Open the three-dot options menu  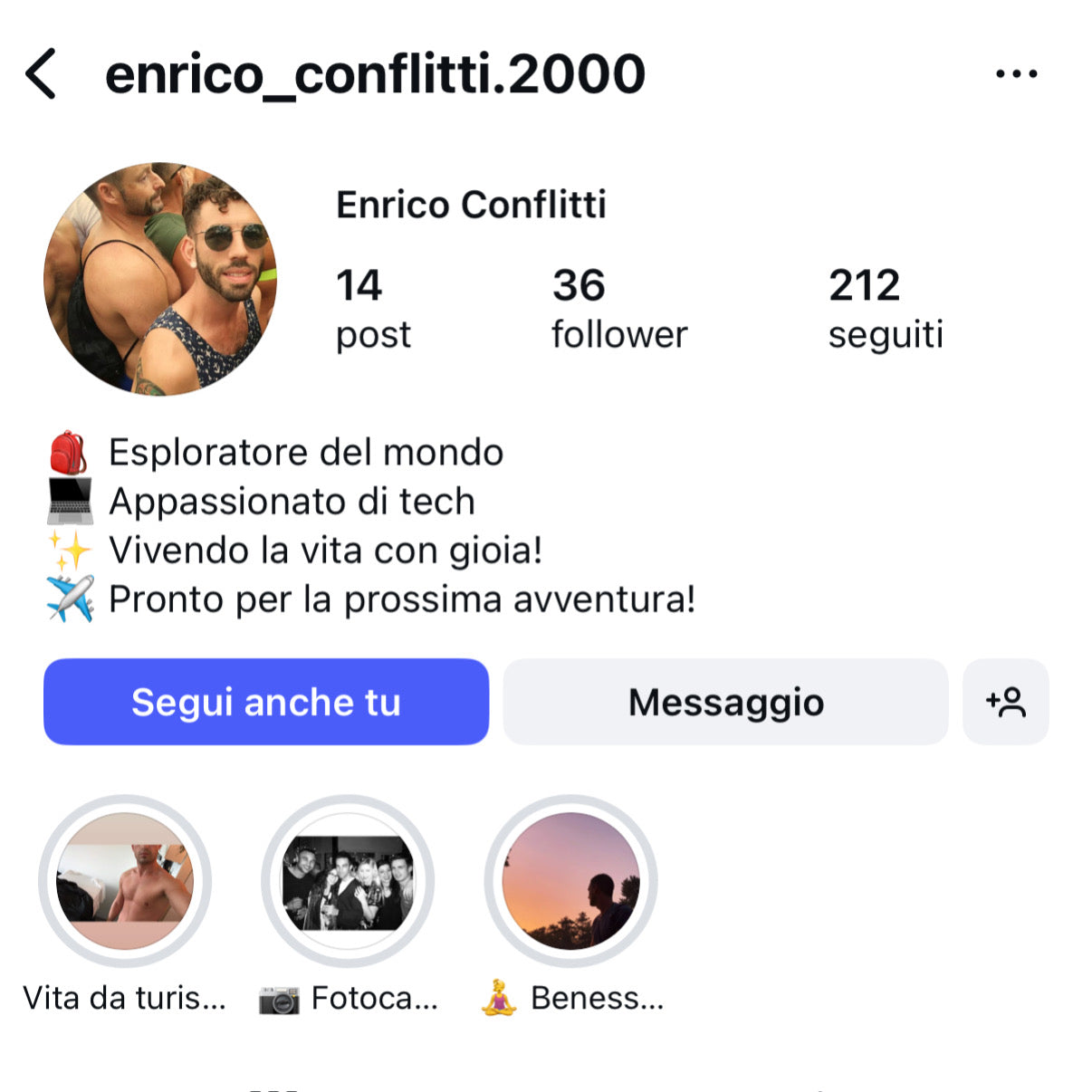pyautogui.click(x=1016, y=74)
